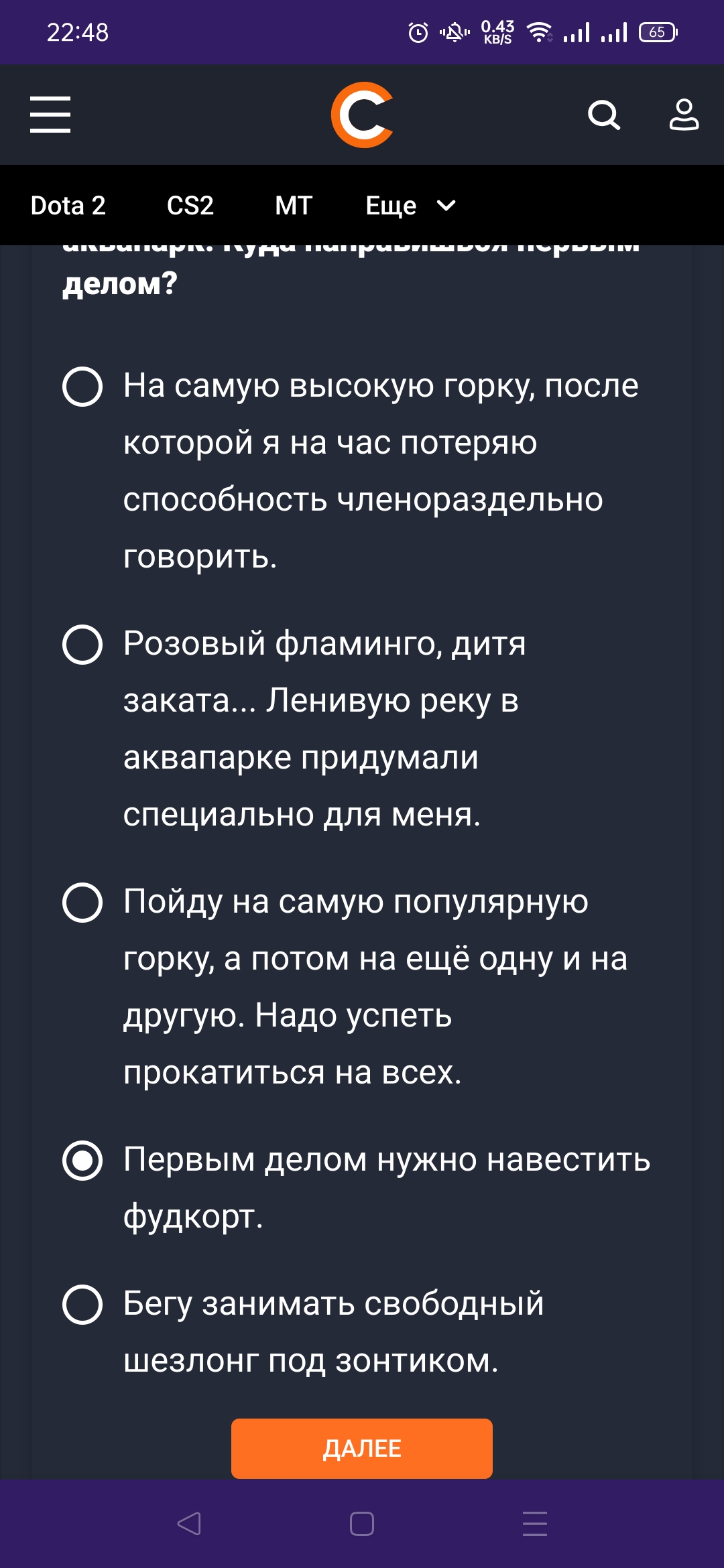Screen dimensions: 724x1568
Task: Expand the Еще dropdown
Action: (411, 206)
